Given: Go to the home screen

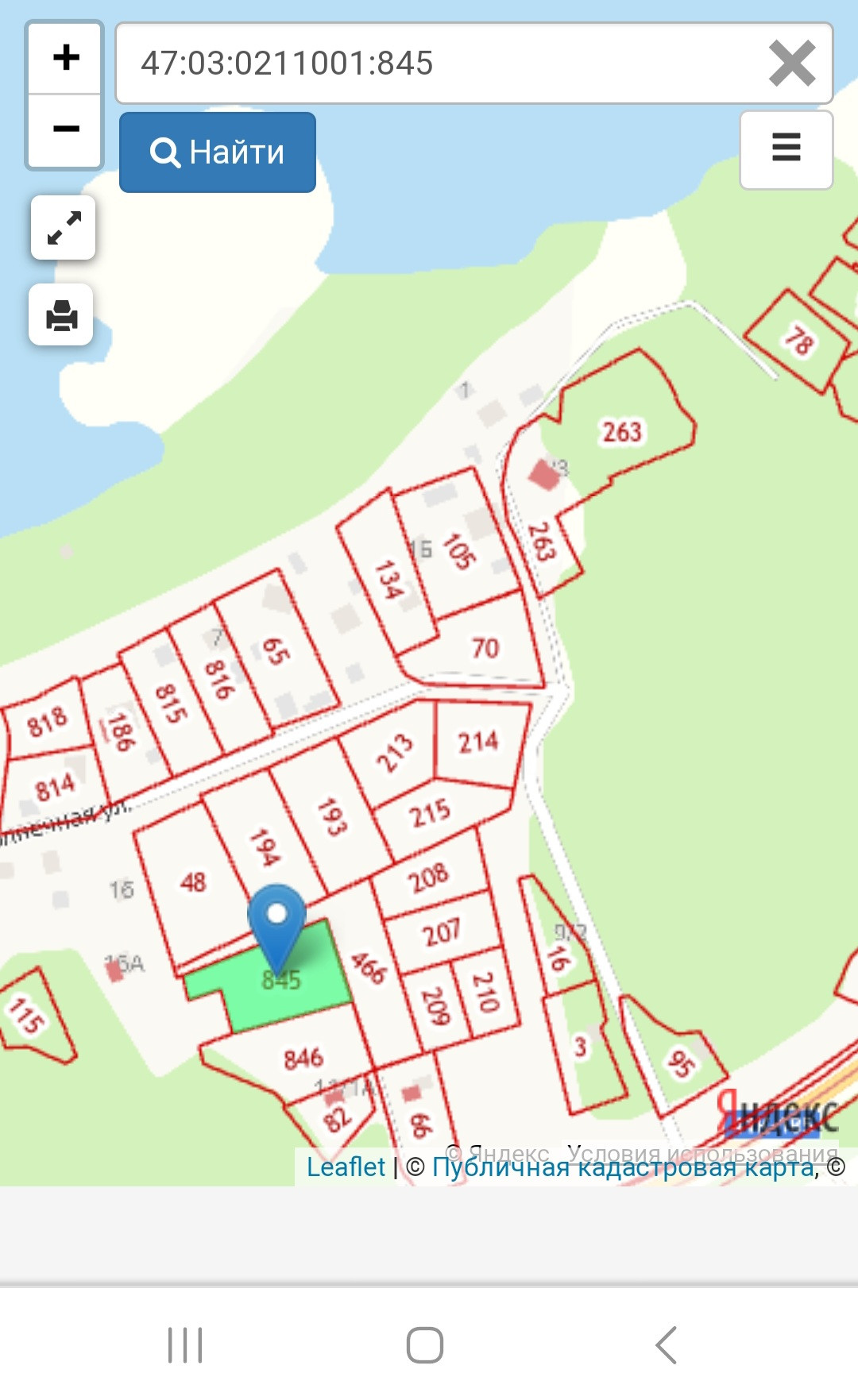Looking at the screenshot, I should (x=425, y=1345).
